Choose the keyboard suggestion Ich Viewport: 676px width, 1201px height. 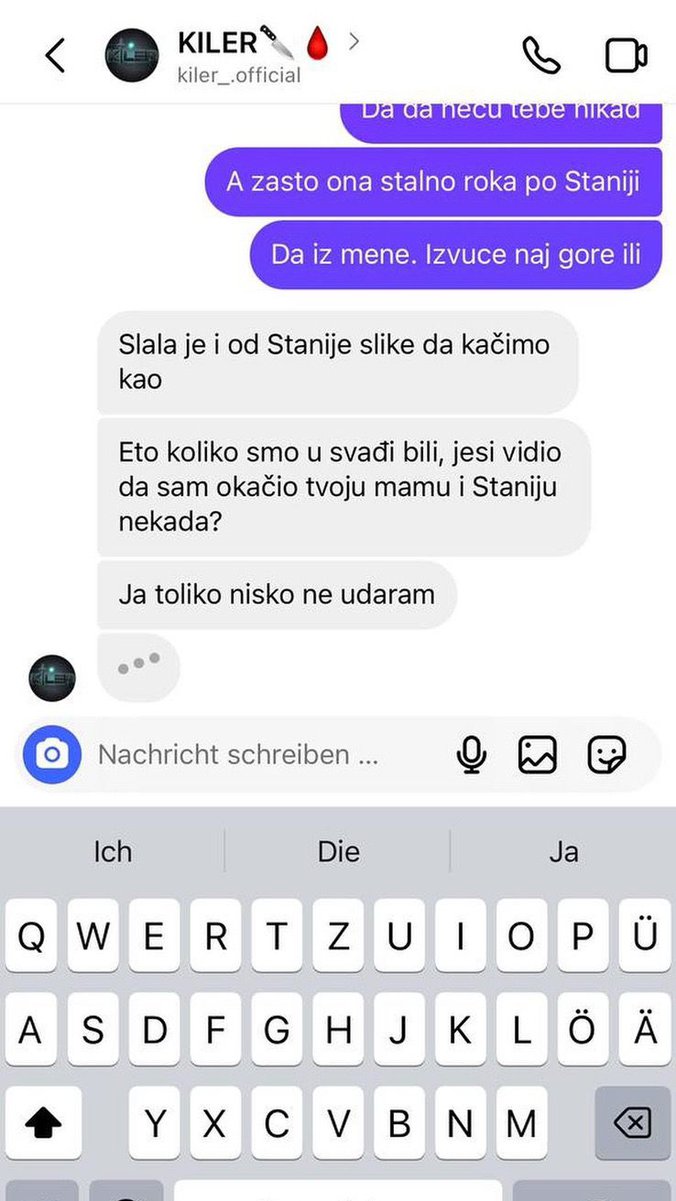112,851
